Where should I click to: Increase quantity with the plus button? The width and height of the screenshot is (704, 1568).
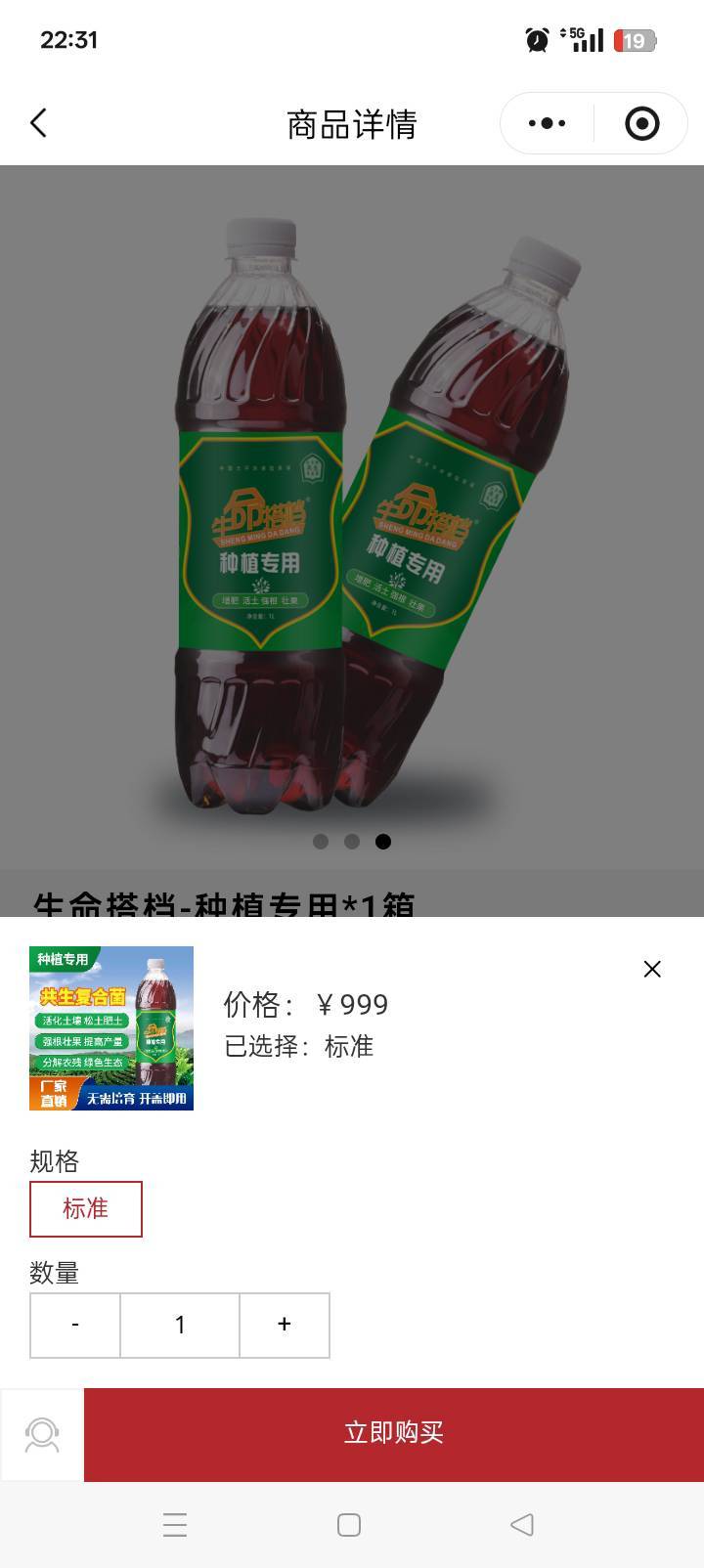tap(285, 1325)
